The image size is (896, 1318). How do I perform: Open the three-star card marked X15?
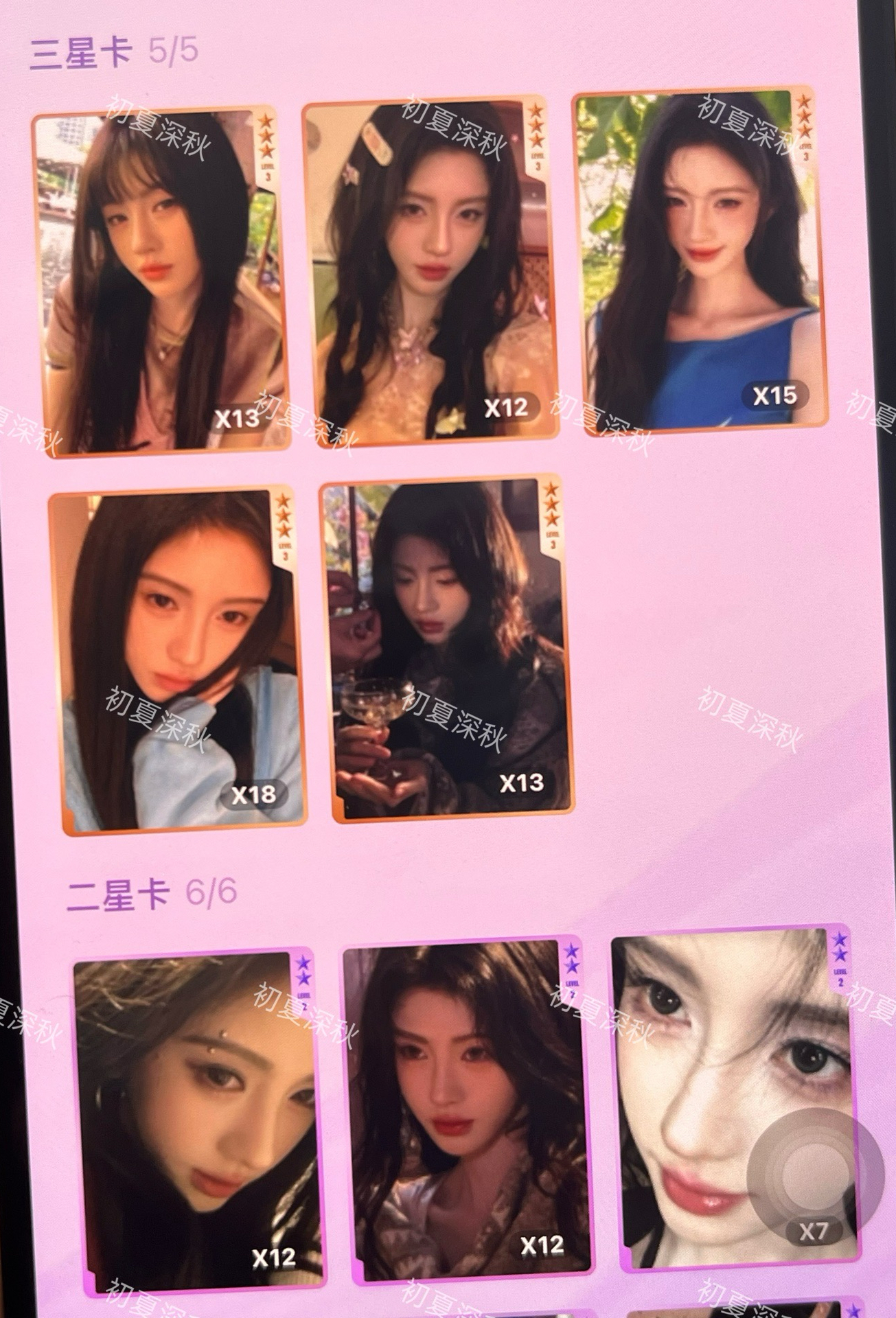point(702,261)
